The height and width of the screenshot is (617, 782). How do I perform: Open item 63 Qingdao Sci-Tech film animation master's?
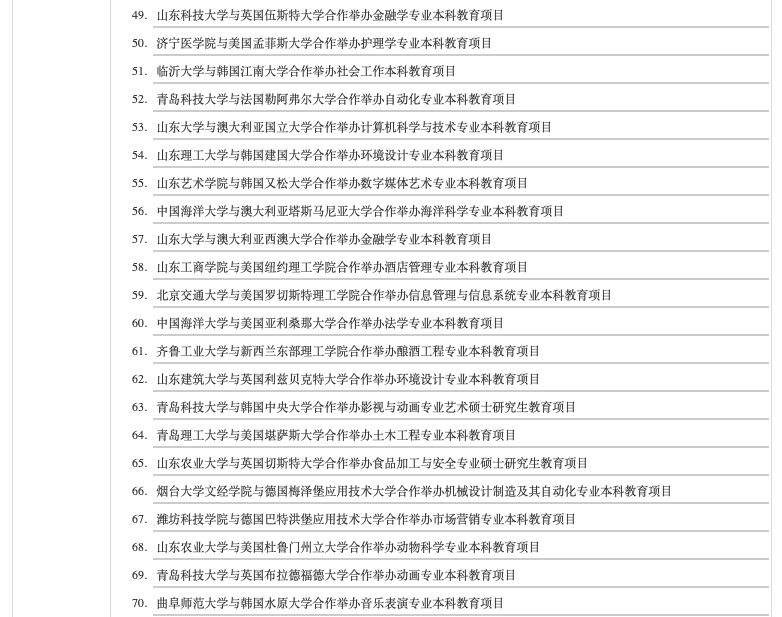[x=366, y=407]
